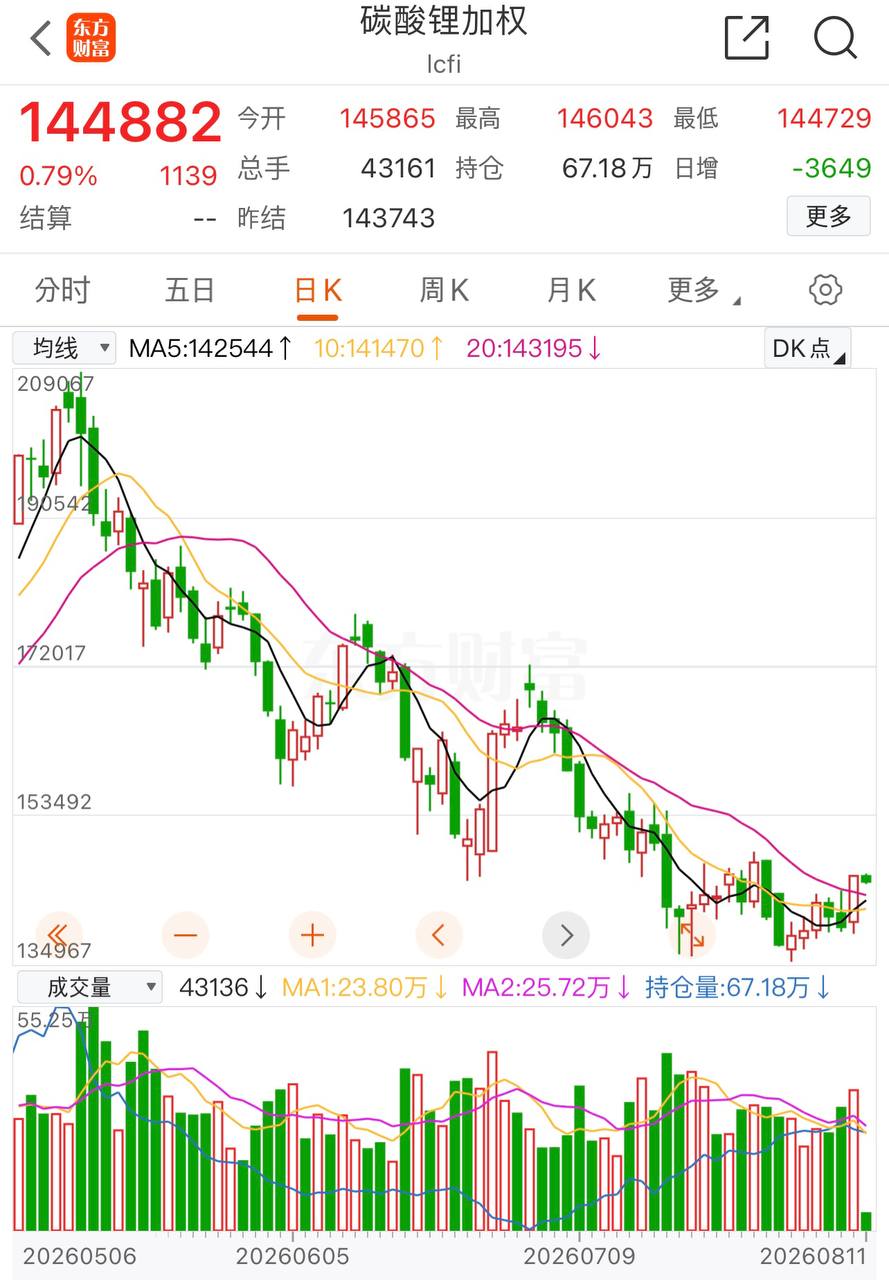Tap the 更多 button in the quote panel

(828, 215)
